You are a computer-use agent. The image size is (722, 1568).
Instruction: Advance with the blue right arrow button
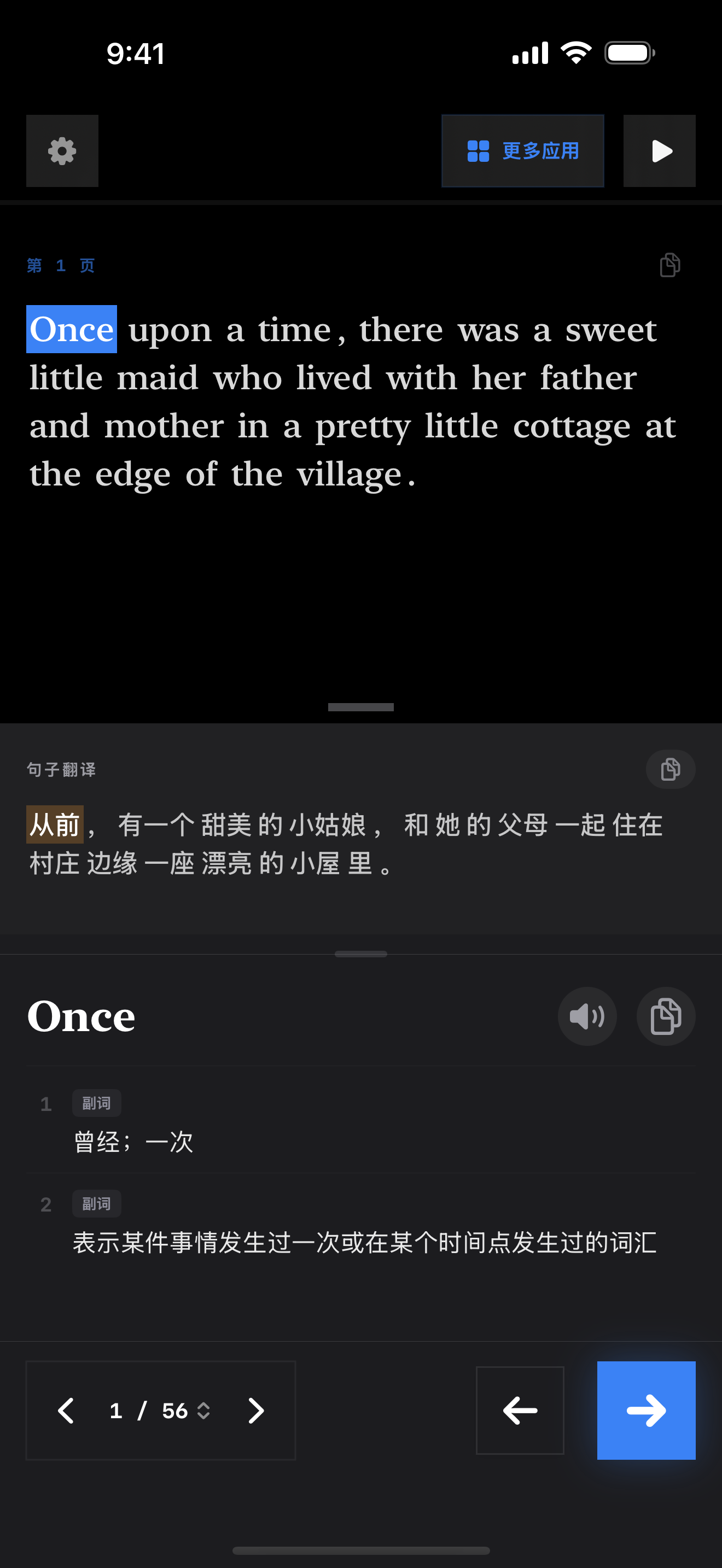click(x=646, y=1411)
